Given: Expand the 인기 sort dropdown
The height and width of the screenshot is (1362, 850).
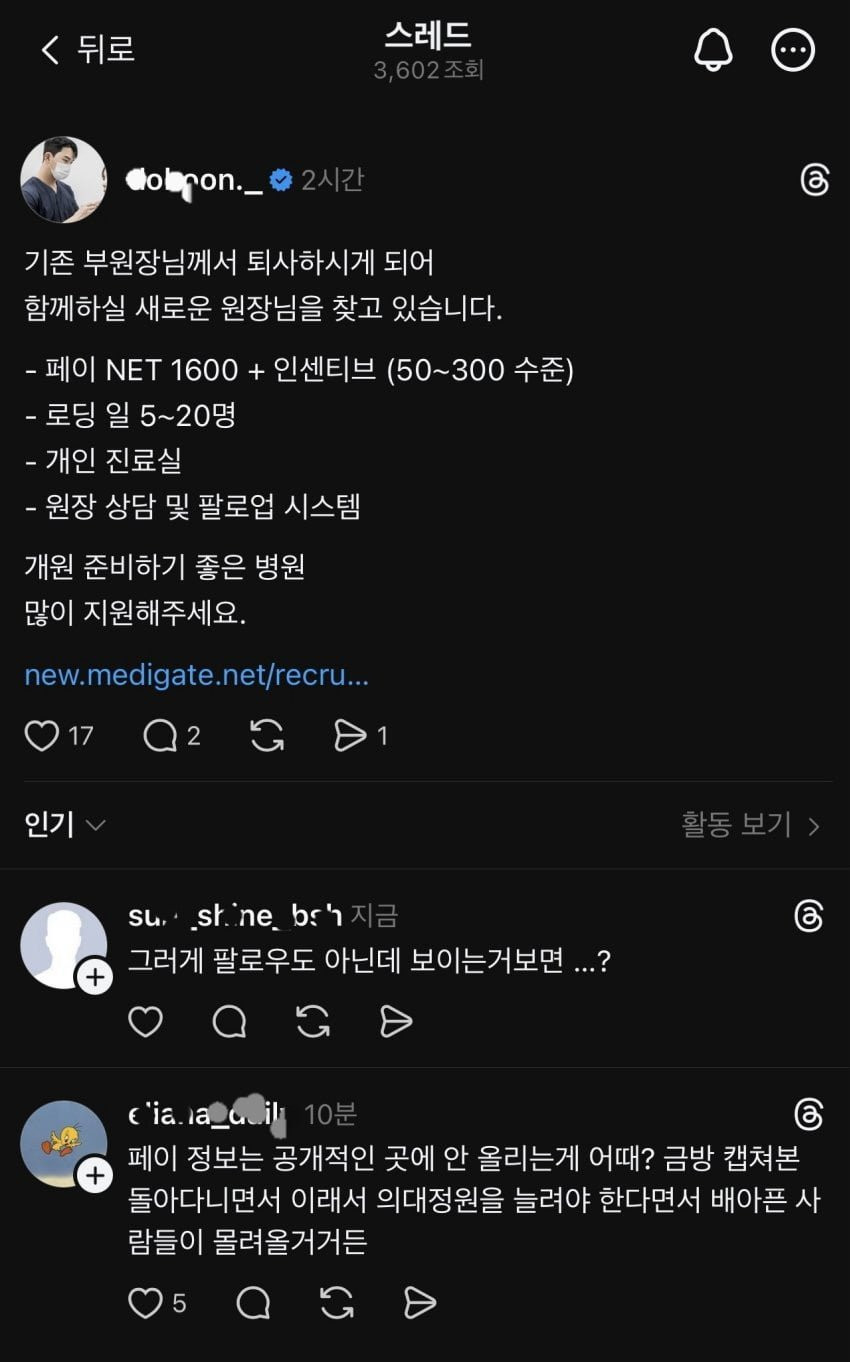Looking at the screenshot, I should (x=65, y=825).
